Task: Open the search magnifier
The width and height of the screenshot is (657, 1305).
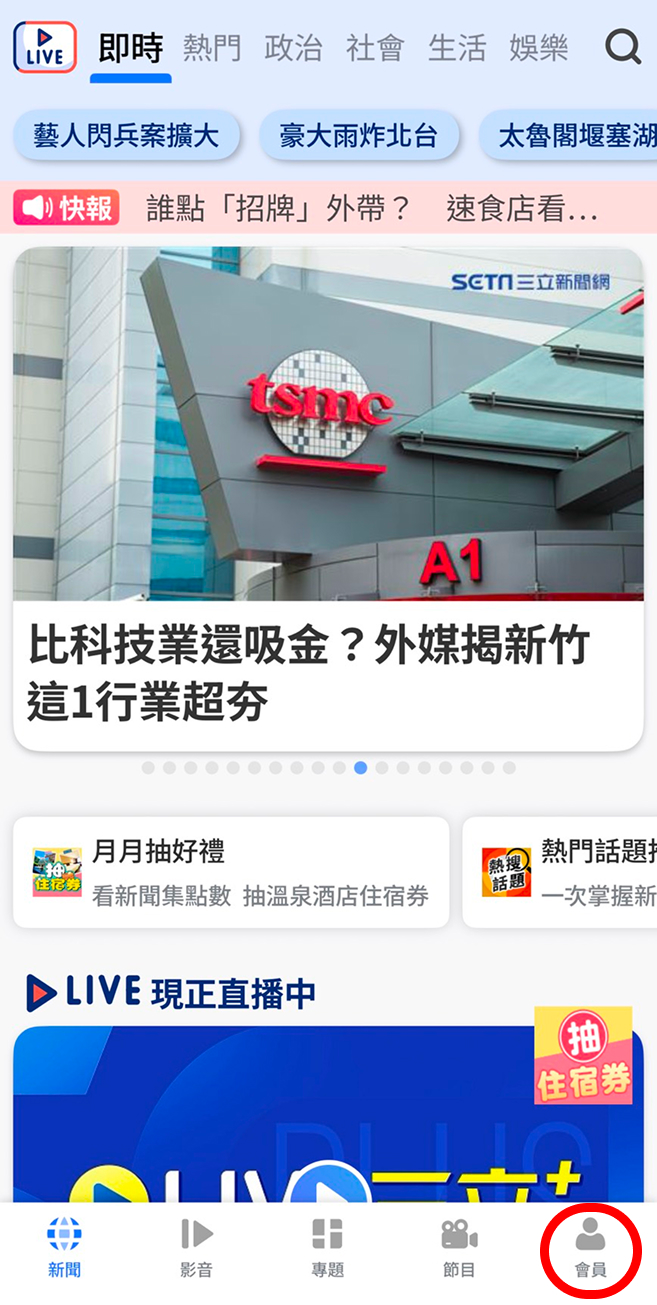Action: click(x=623, y=46)
